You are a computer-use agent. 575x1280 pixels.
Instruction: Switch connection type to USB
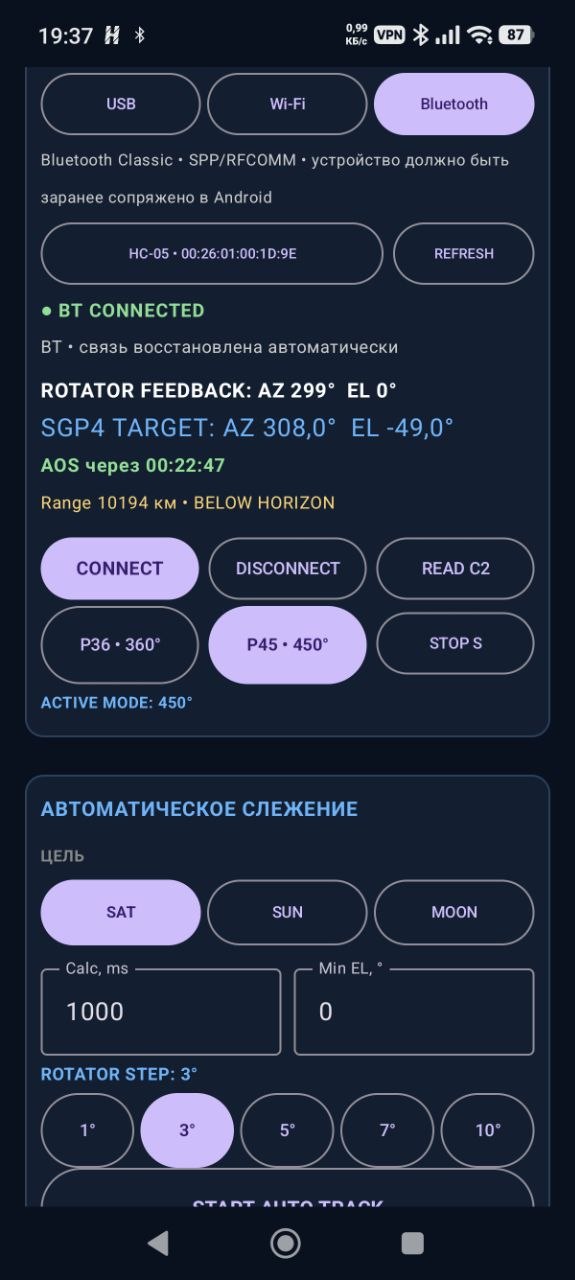point(120,104)
